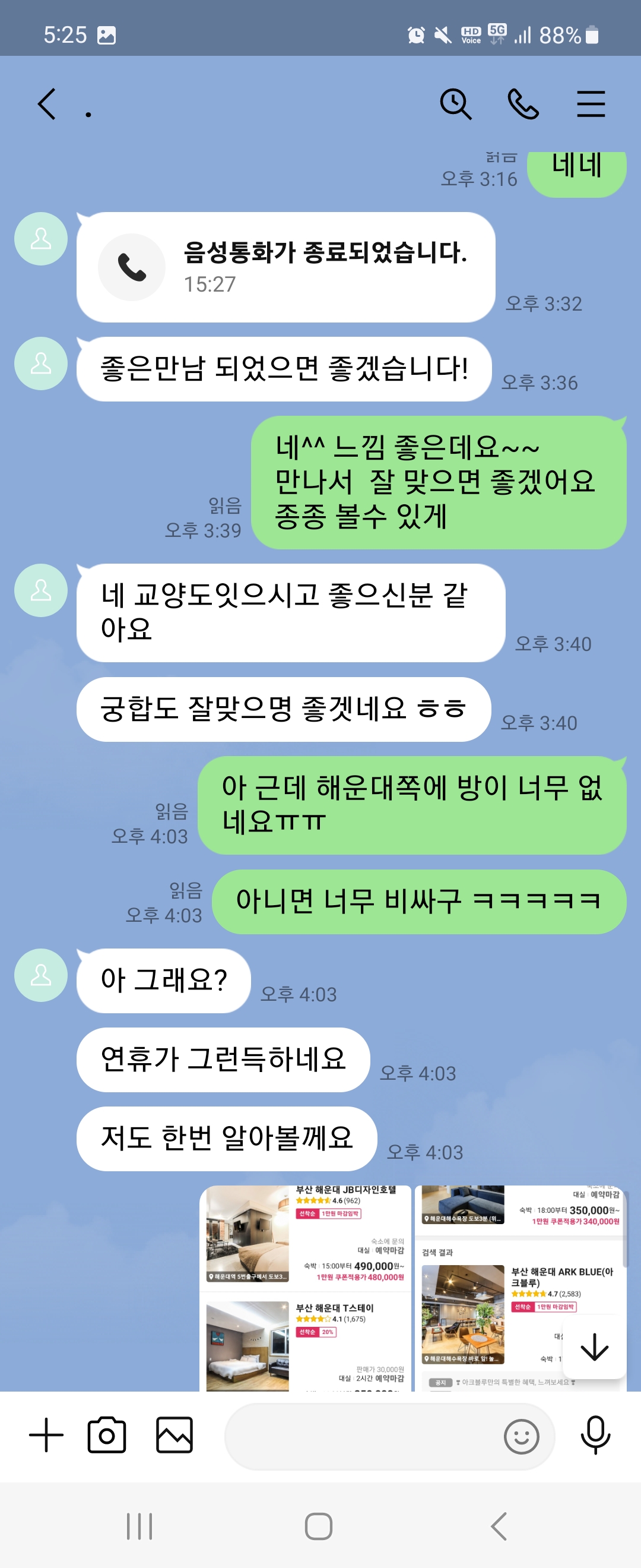Show recent apps from navigation bar
641x1568 pixels.
[x=139, y=1526]
